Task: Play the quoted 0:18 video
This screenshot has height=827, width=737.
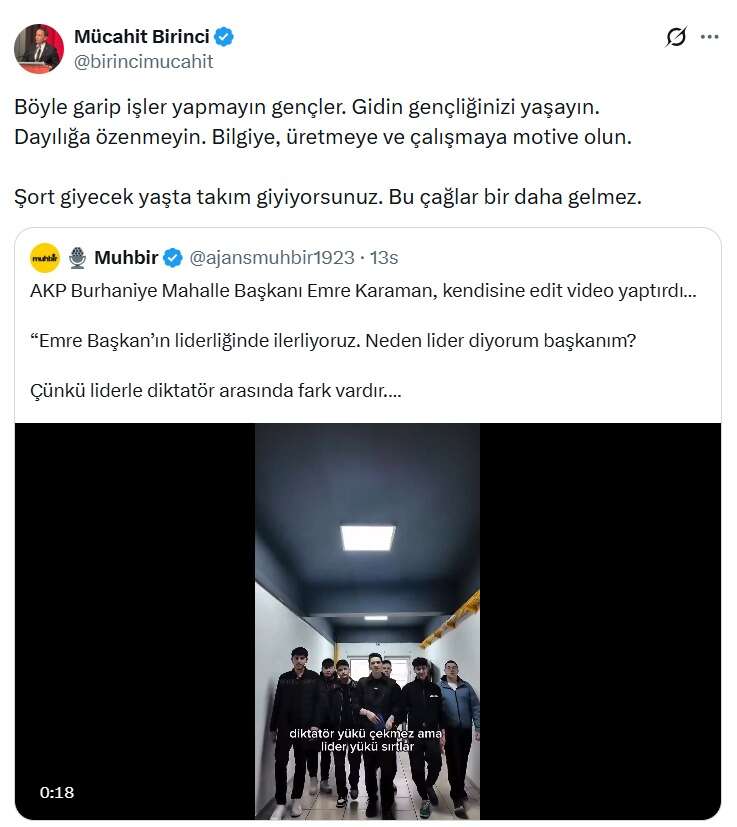Action: click(x=367, y=620)
